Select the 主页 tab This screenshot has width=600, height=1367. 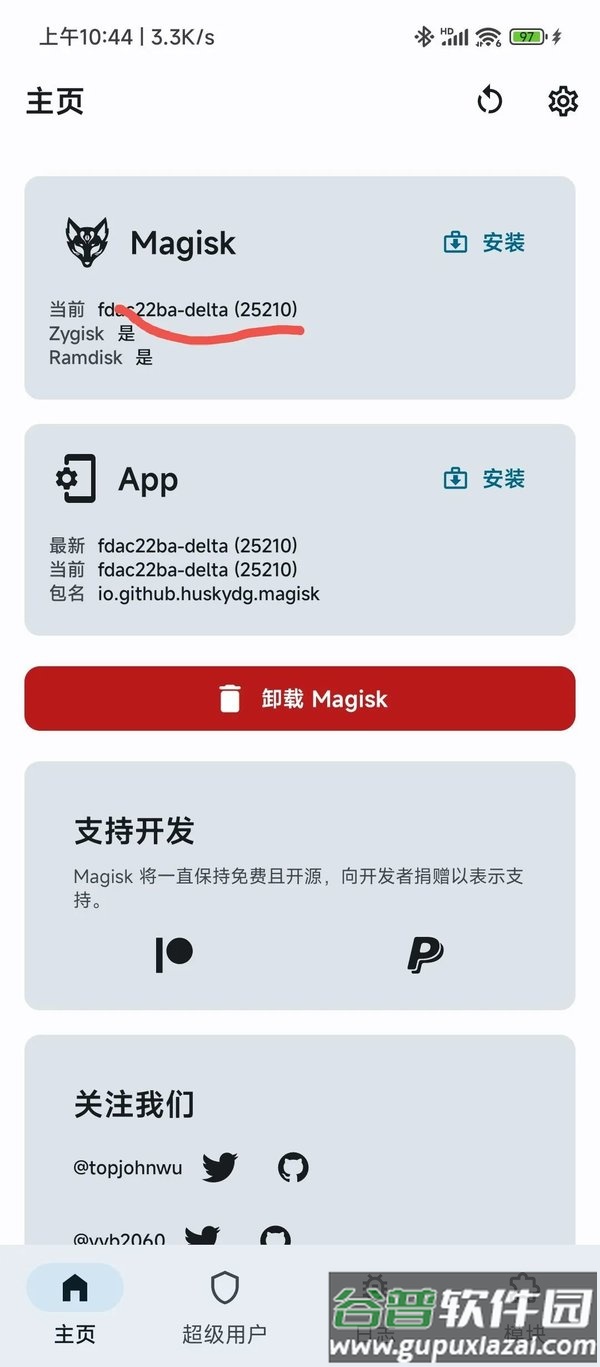click(75, 1307)
